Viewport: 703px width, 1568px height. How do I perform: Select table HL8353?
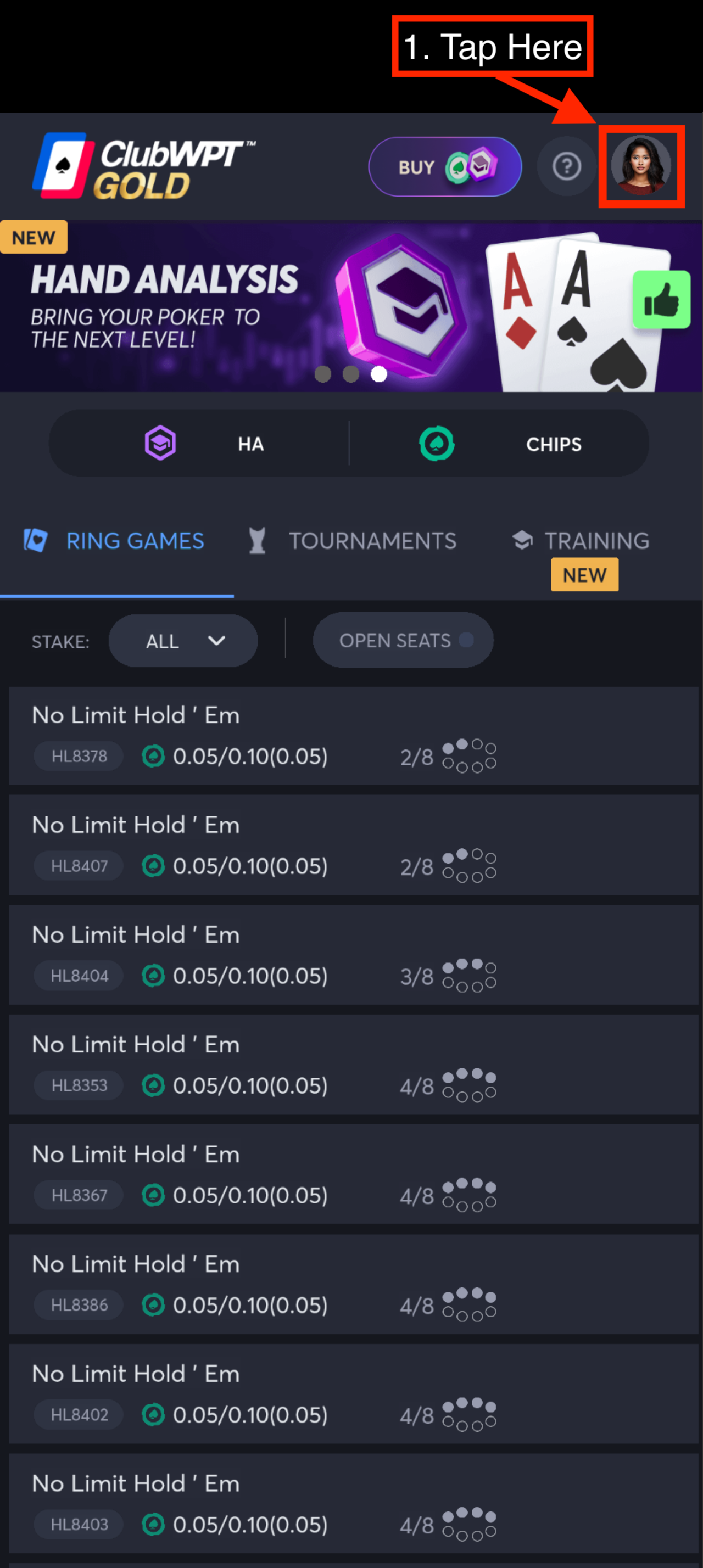tap(353, 1064)
